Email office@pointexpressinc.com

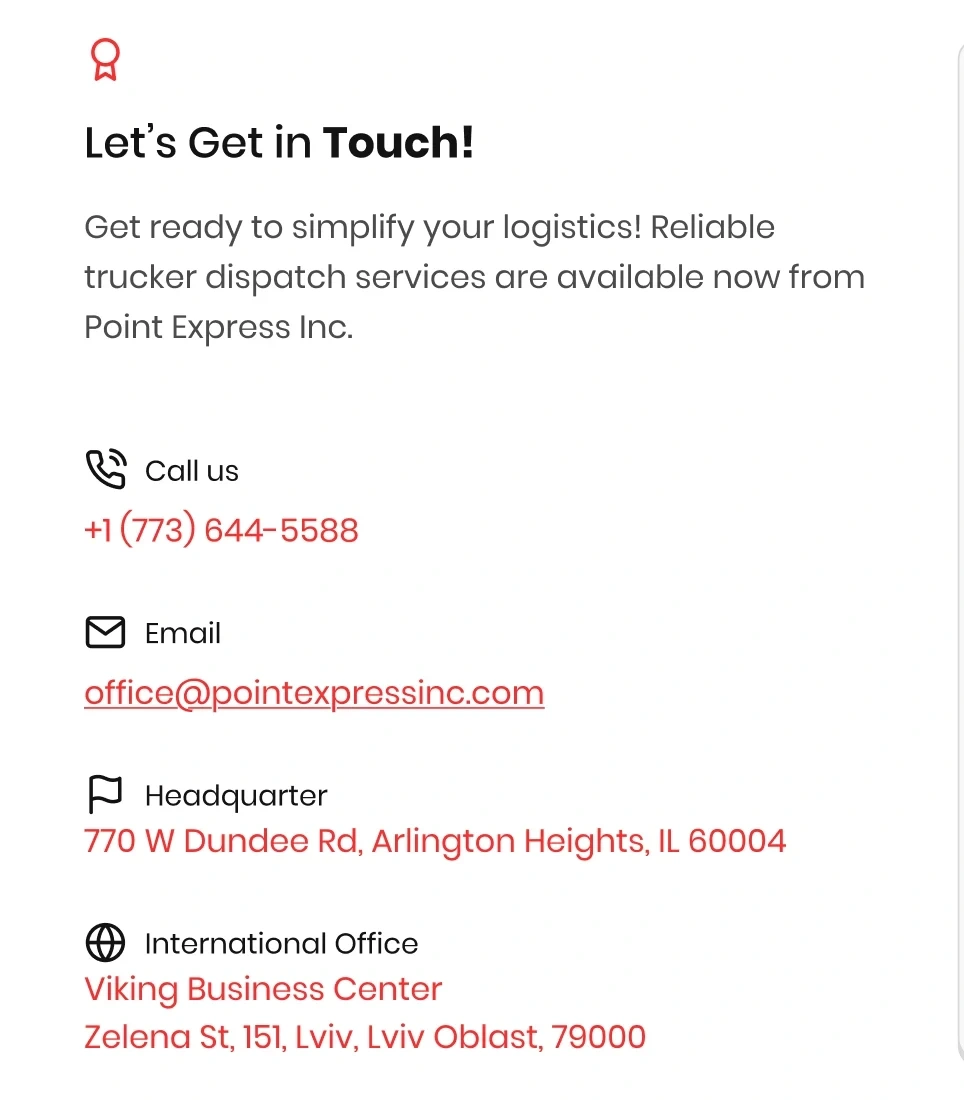[x=314, y=692]
